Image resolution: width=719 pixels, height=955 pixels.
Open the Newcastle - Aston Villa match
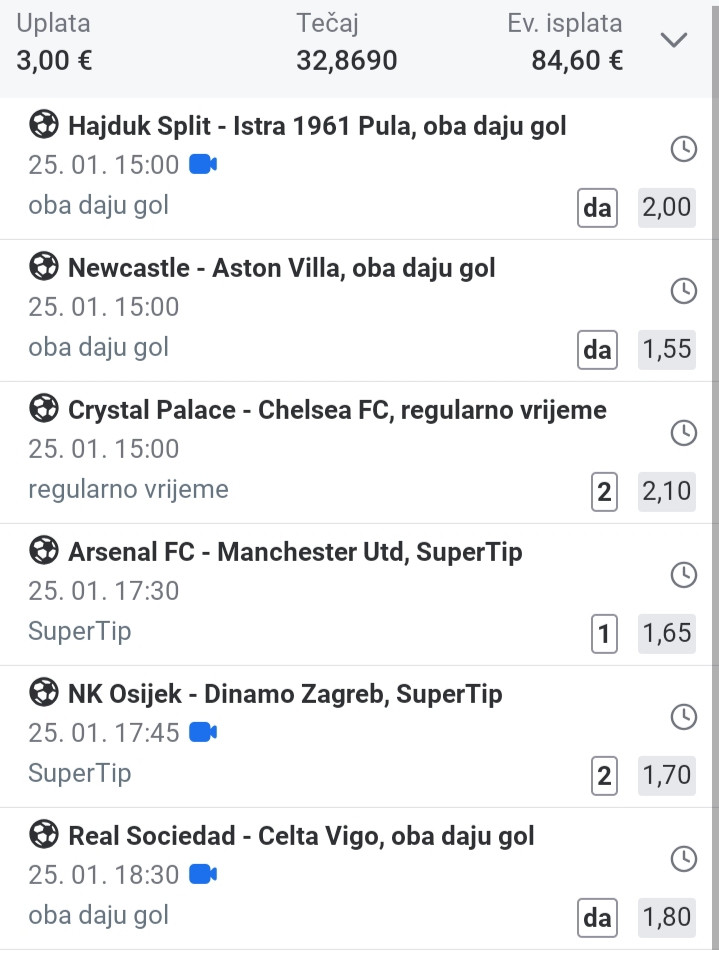(x=281, y=268)
